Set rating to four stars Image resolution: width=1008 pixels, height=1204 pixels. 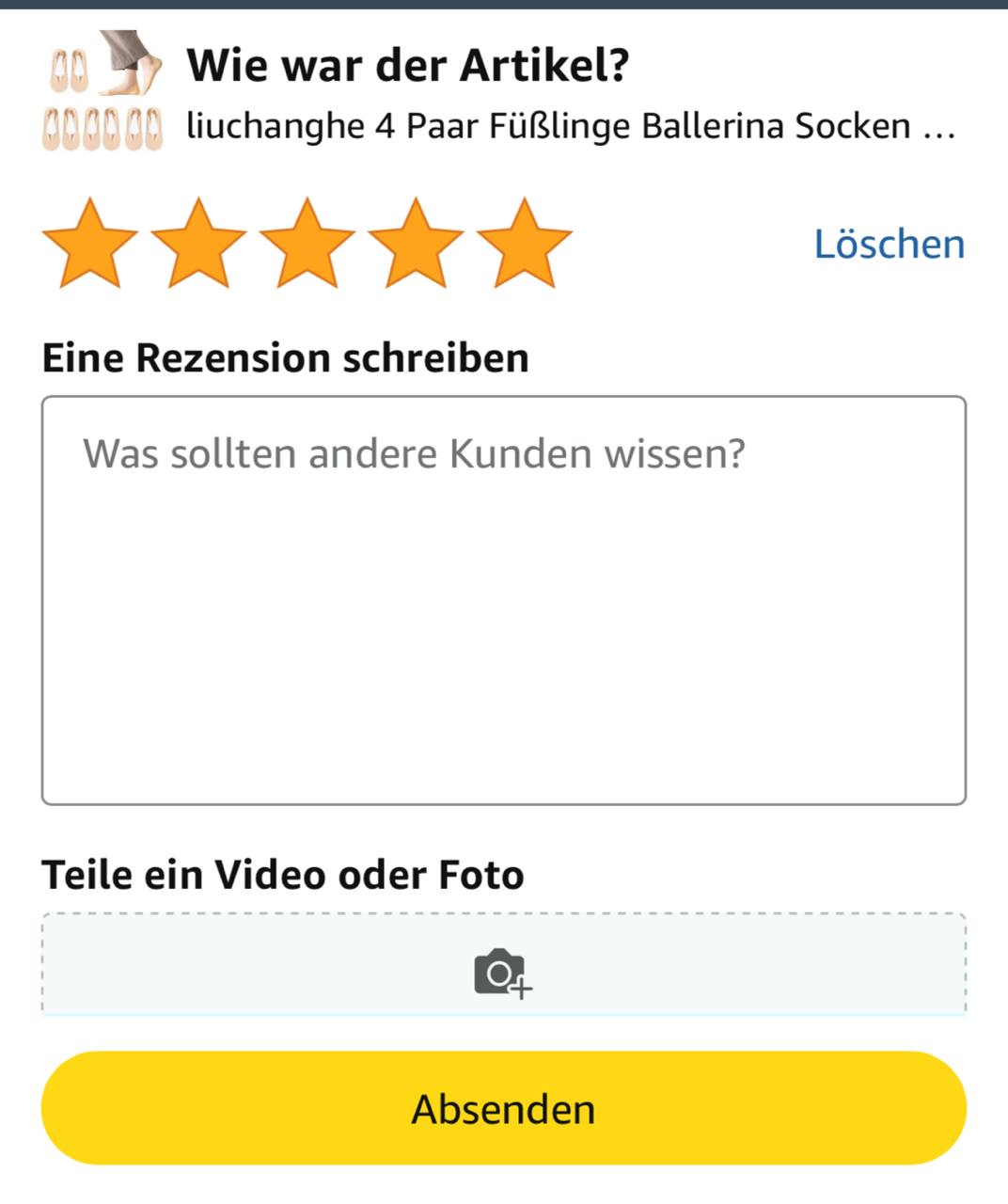tap(416, 245)
